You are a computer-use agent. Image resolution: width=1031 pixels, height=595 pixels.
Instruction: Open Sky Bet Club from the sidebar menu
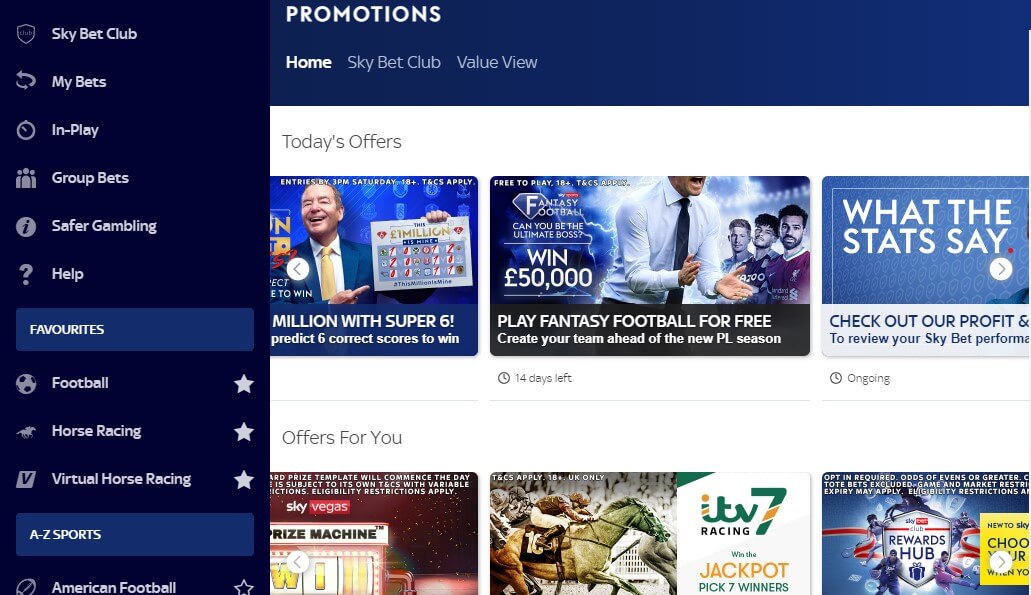pos(94,34)
